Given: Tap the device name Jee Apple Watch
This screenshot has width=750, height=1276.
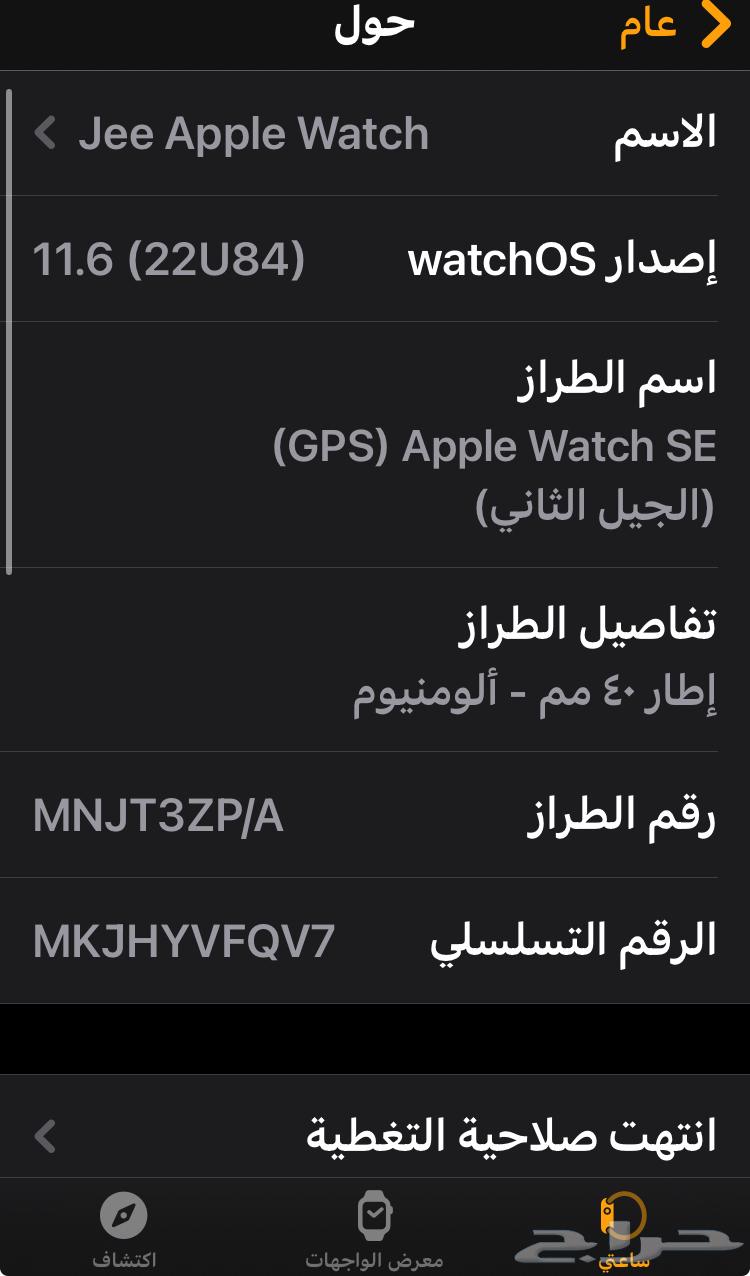Looking at the screenshot, I should tap(255, 132).
